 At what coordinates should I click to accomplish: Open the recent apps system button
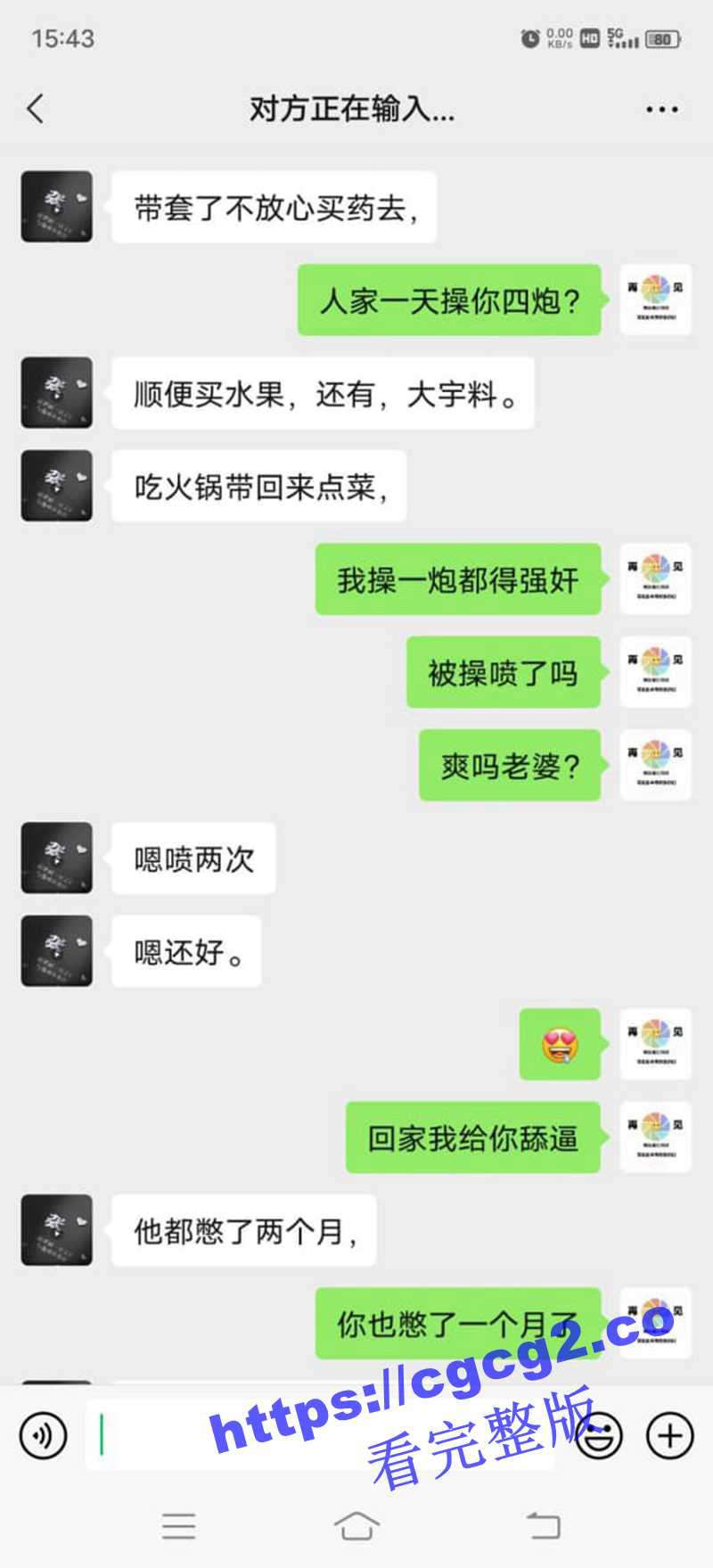coord(178,1526)
